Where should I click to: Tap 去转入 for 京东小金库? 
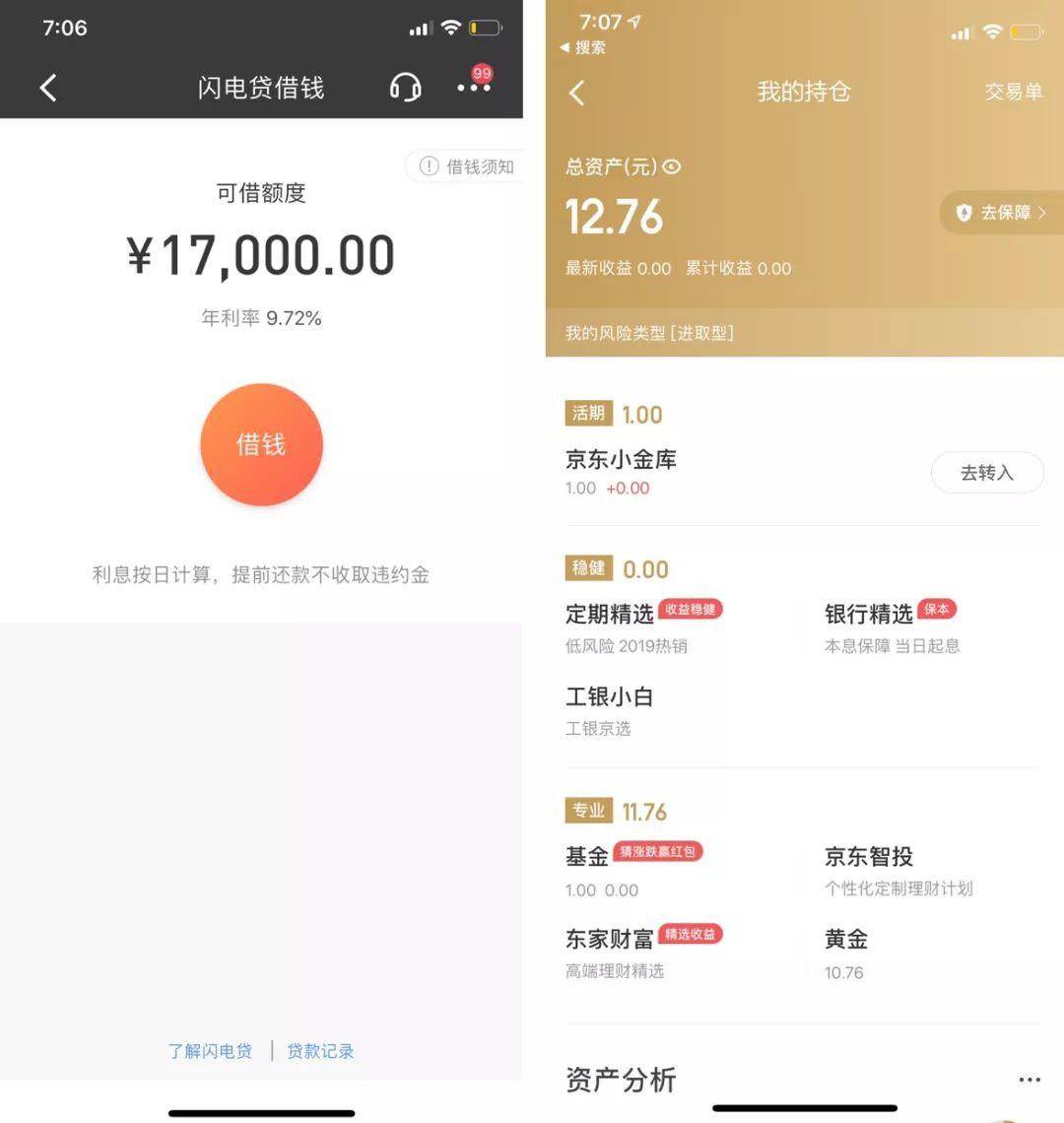(987, 473)
